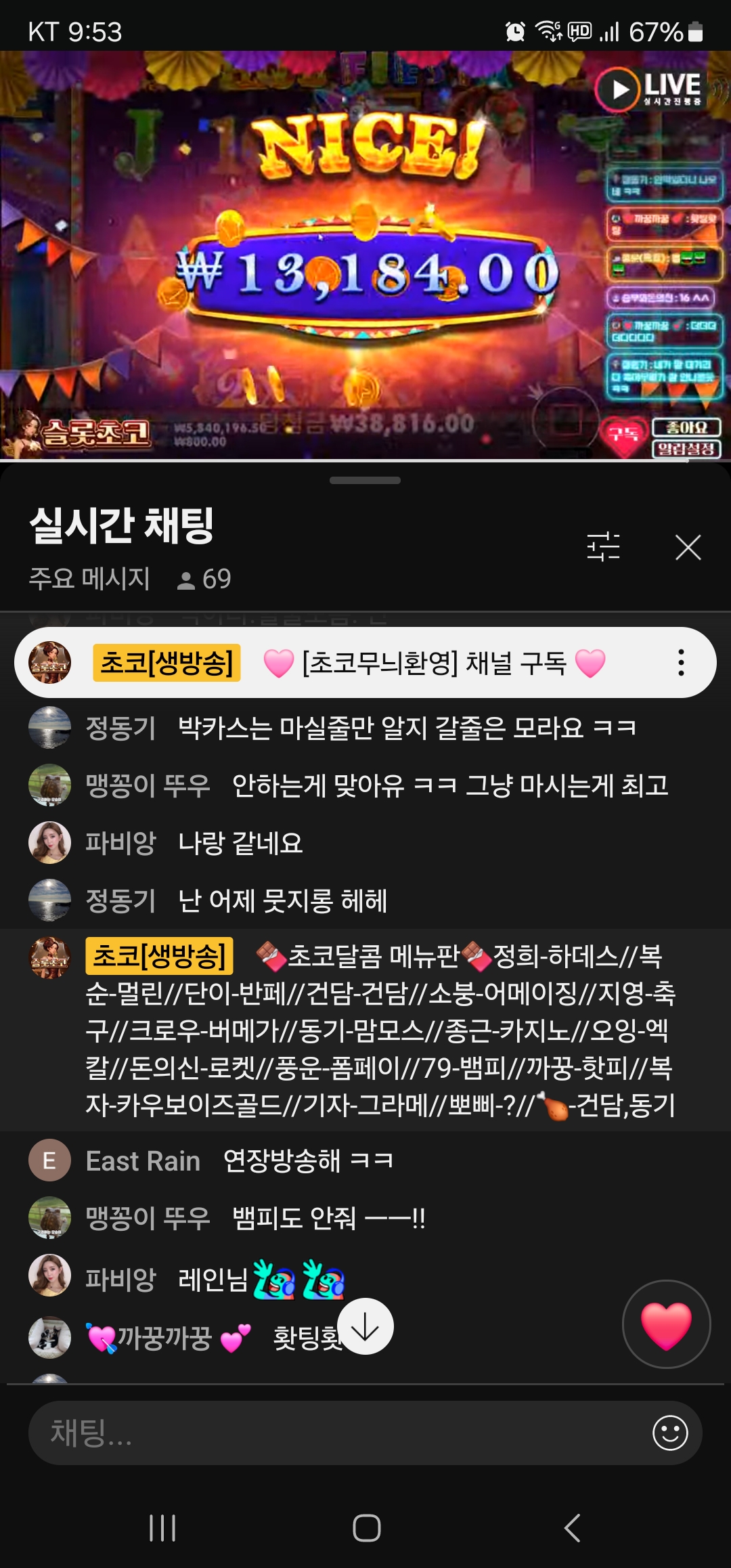The width and height of the screenshot is (731, 1568).
Task: Open the 주요 메시지 chat mode selector
Action: (x=89, y=579)
